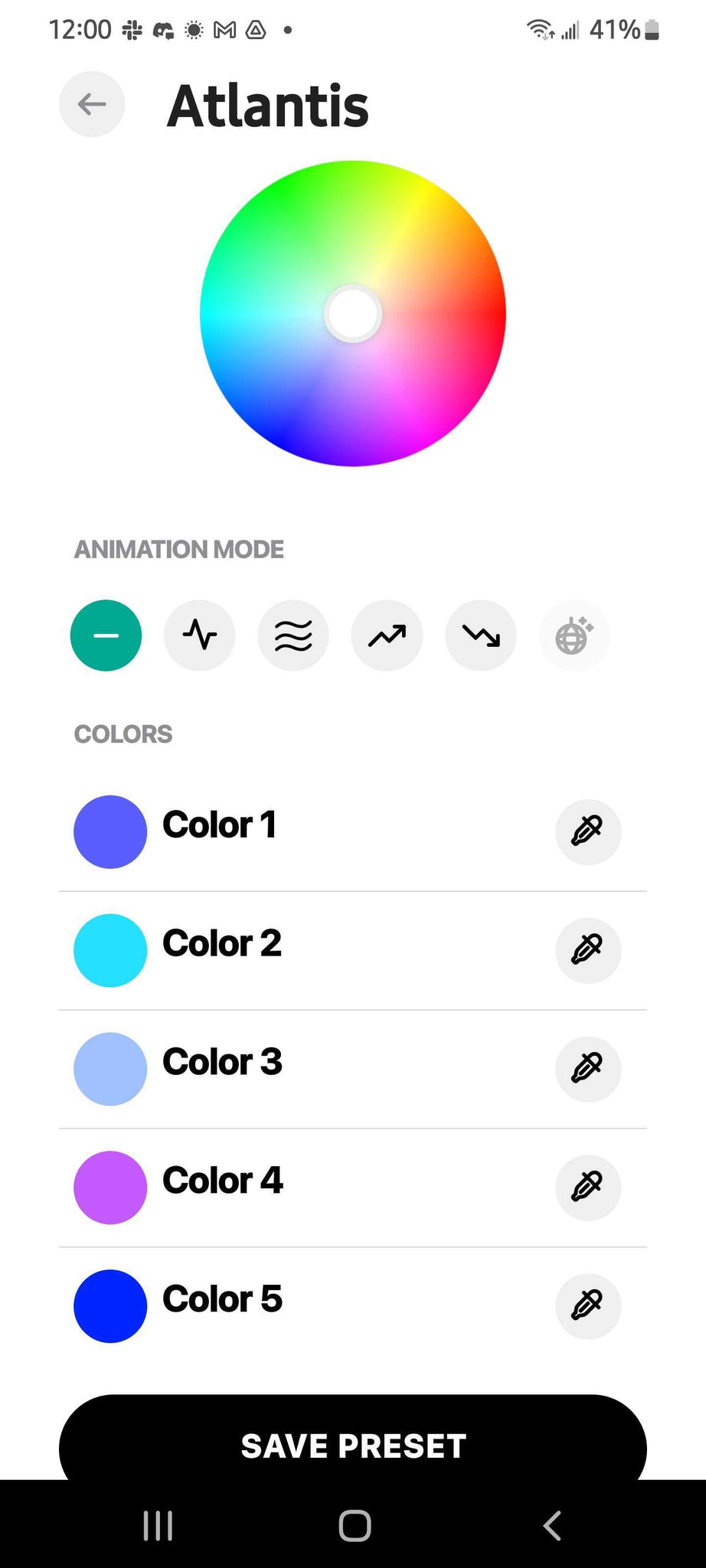Viewport: 706px width, 1568px height.
Task: Open the eyedropper for Color 2
Action: point(588,950)
